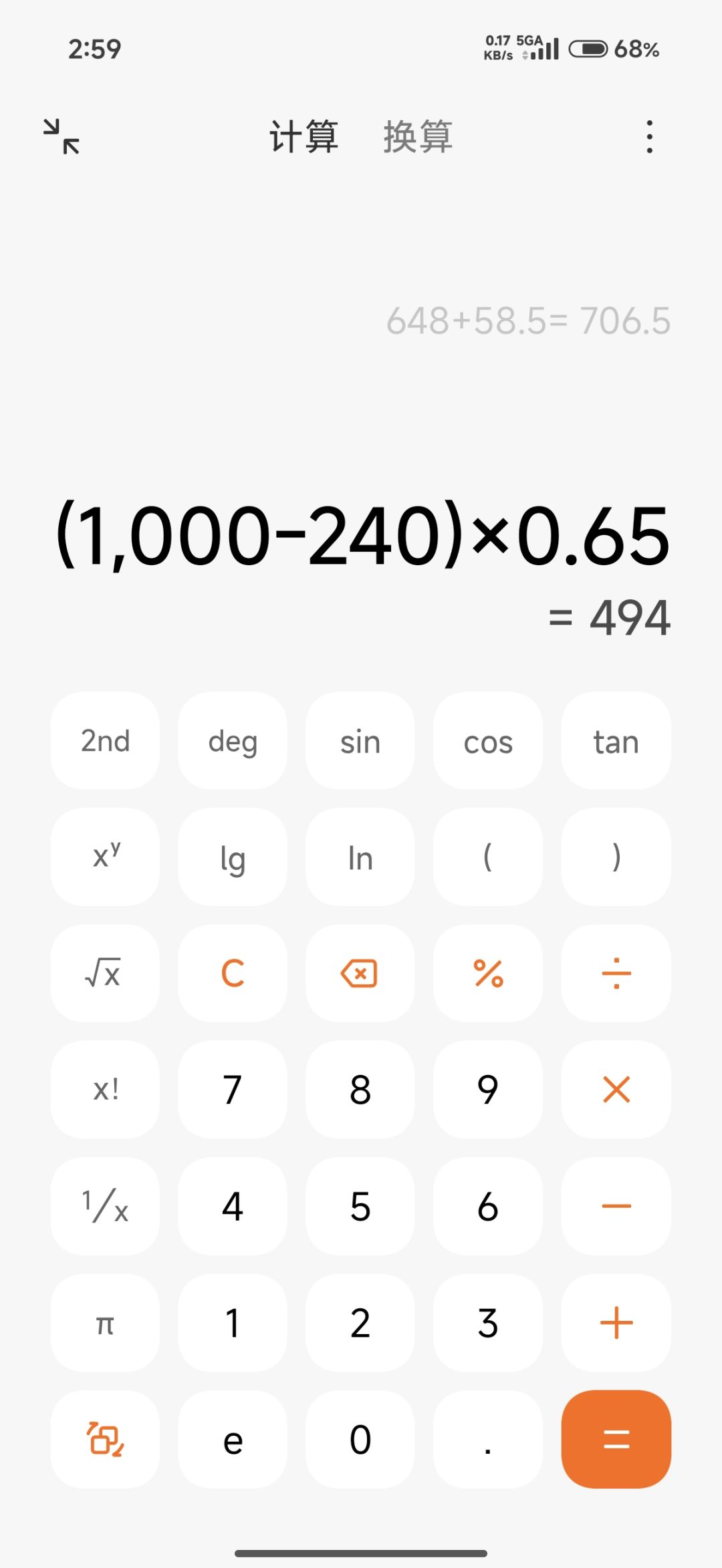722x1568 pixels.
Task: Insert the constant π
Action: coord(105,1323)
